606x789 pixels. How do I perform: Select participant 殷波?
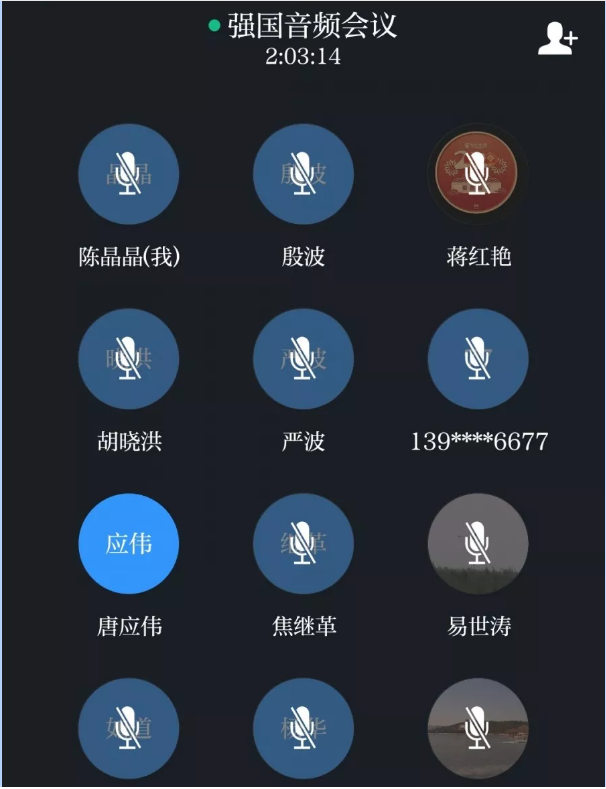point(303,174)
